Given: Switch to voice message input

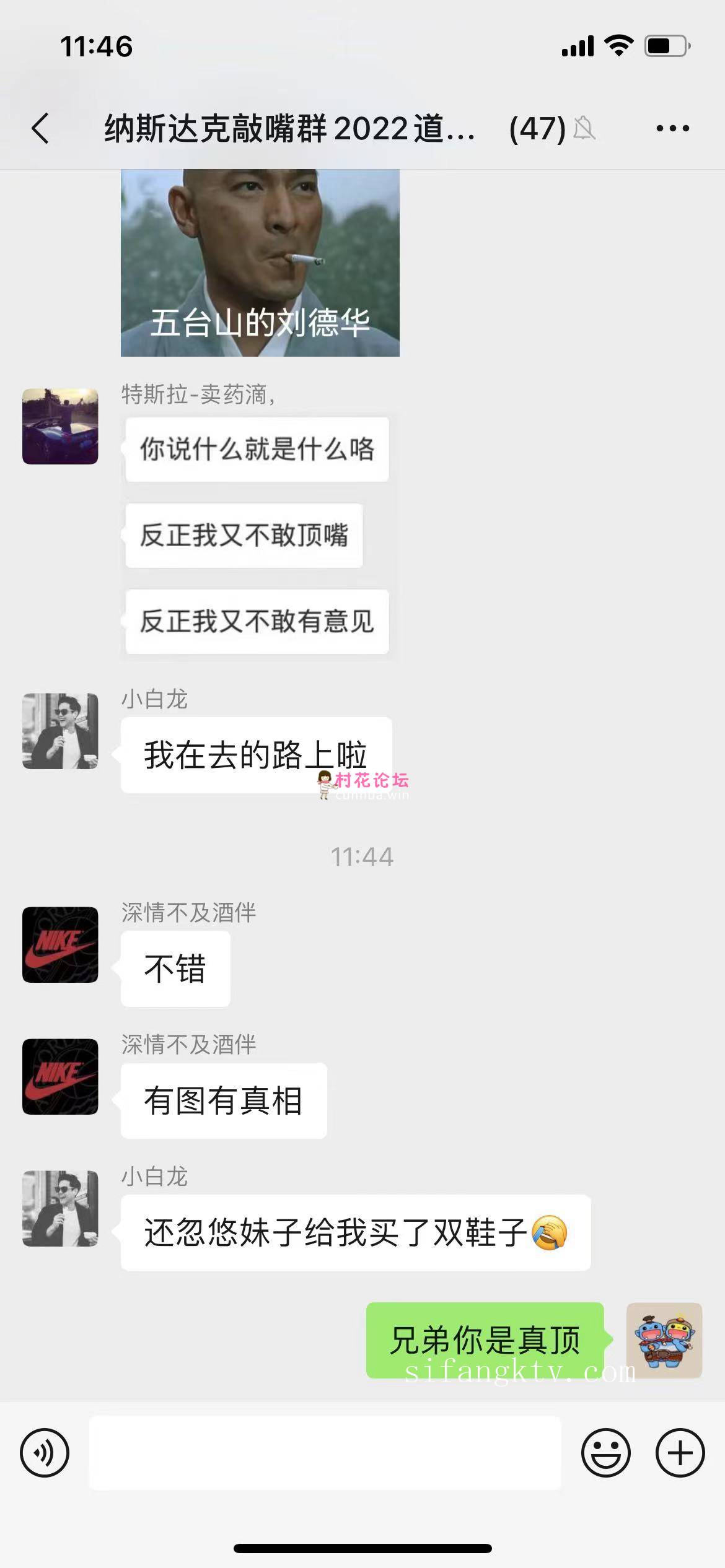Looking at the screenshot, I should 45,1453.
